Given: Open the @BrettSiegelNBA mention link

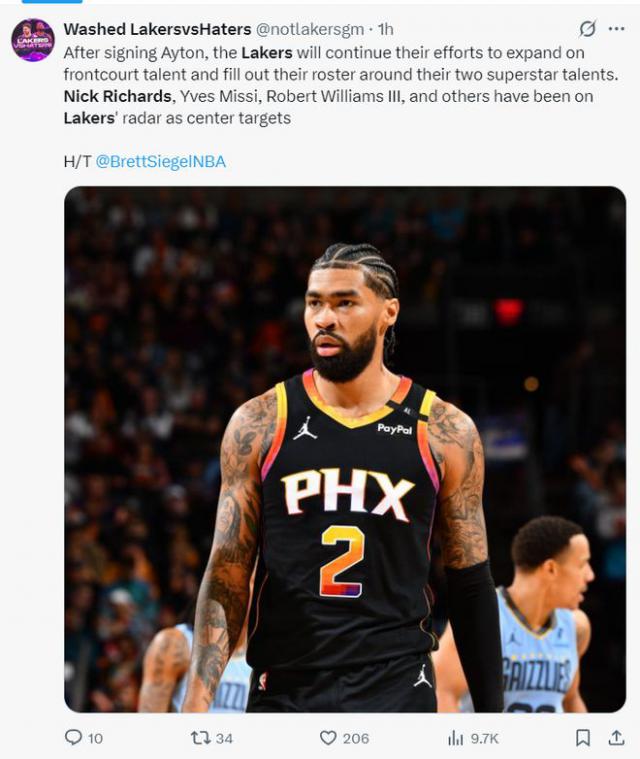Looking at the screenshot, I should [160, 161].
